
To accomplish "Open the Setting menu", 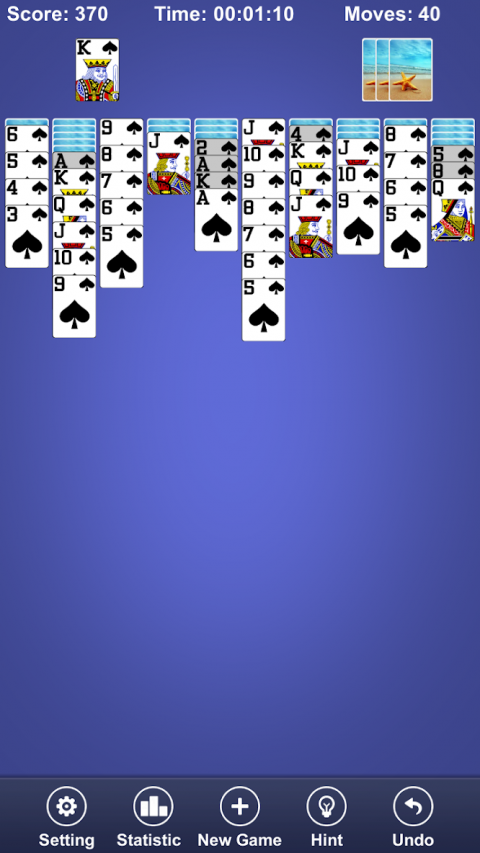I will [66, 817].
